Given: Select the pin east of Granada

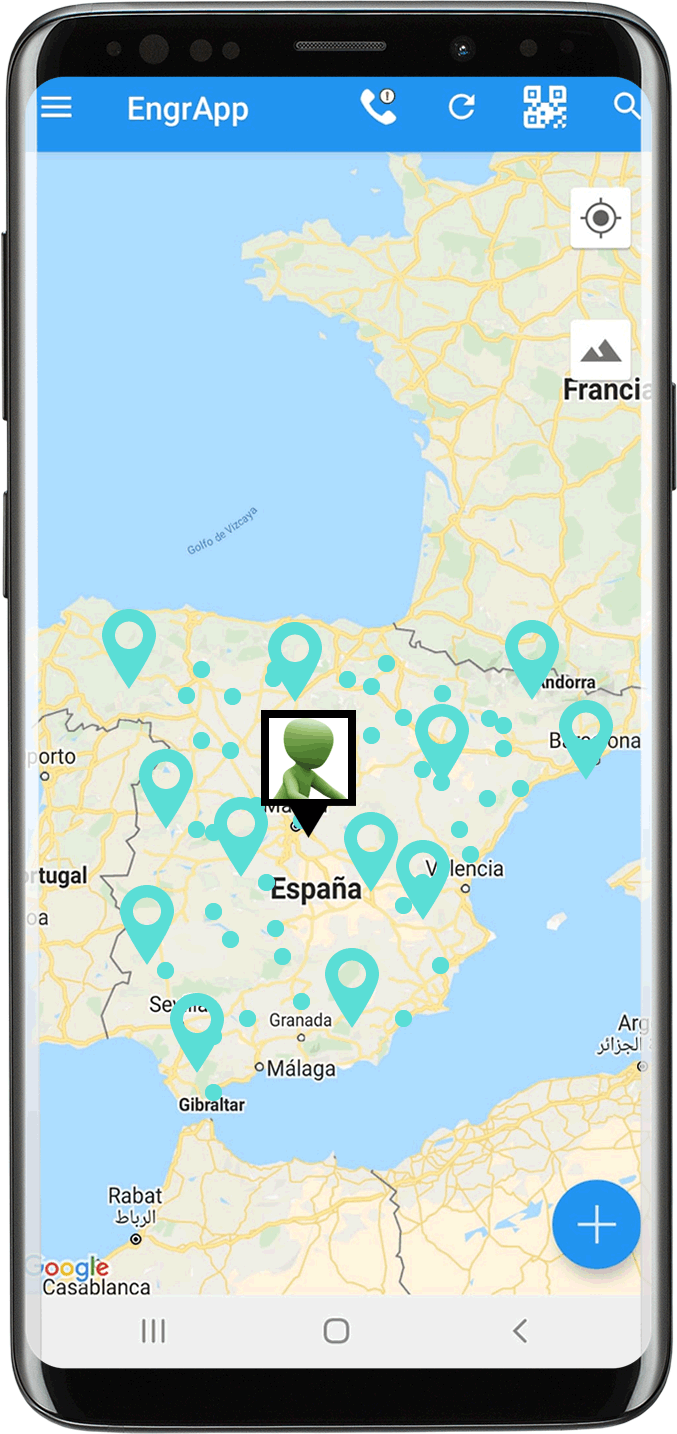Looking at the screenshot, I should pos(352,979).
